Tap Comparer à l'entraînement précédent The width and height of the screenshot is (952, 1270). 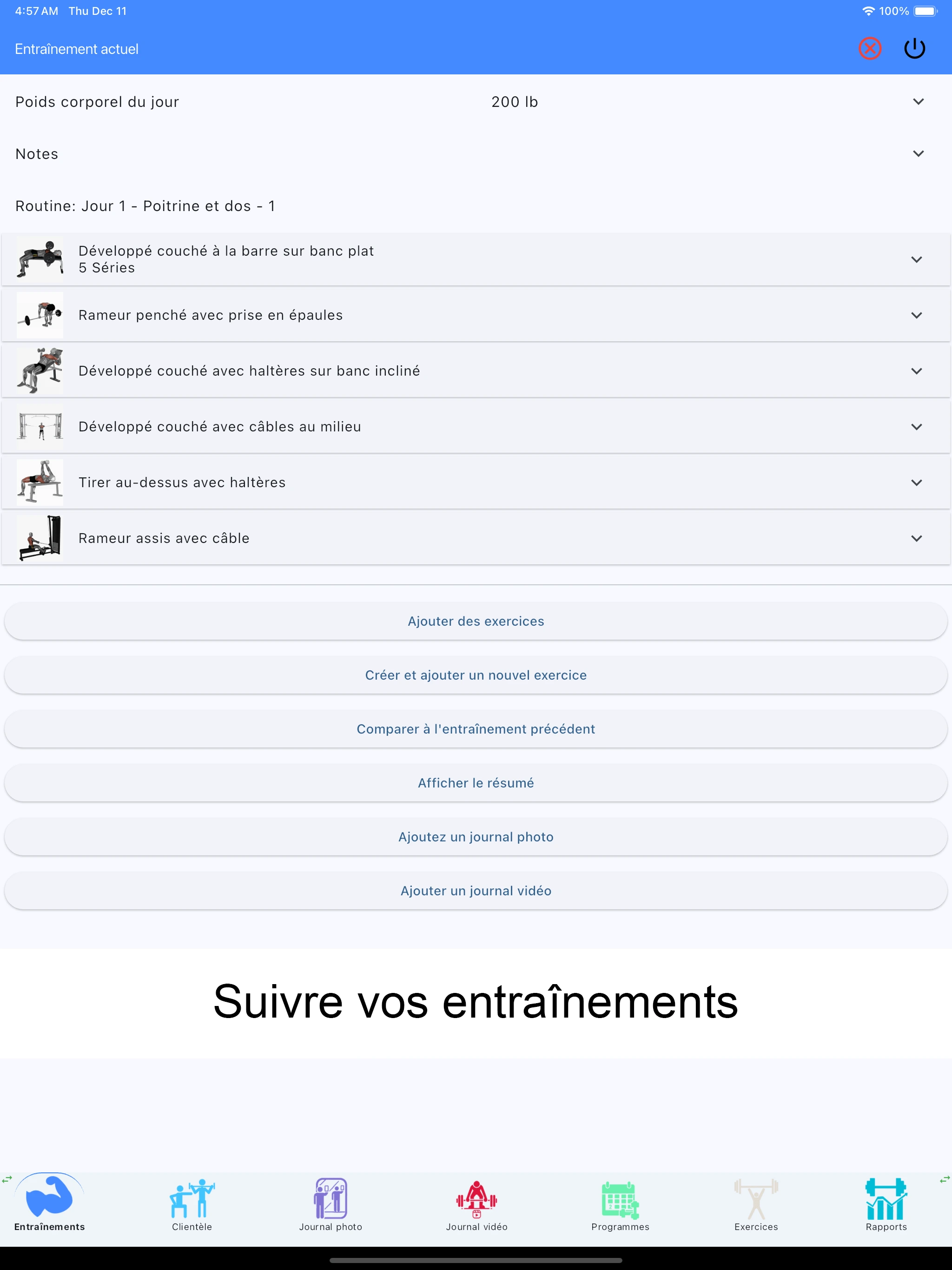pos(476,729)
